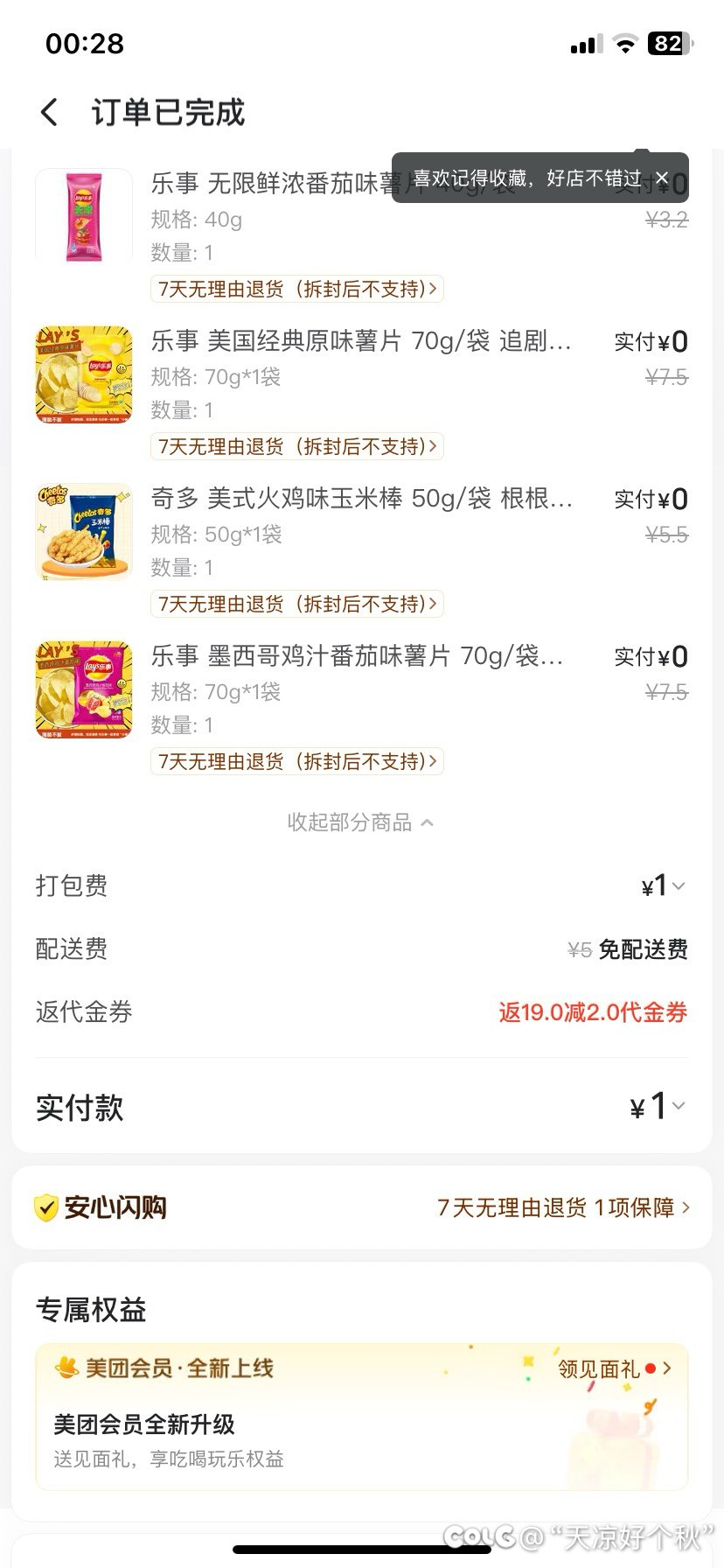
Task: Expand the 打包费 details
Action: click(x=664, y=886)
